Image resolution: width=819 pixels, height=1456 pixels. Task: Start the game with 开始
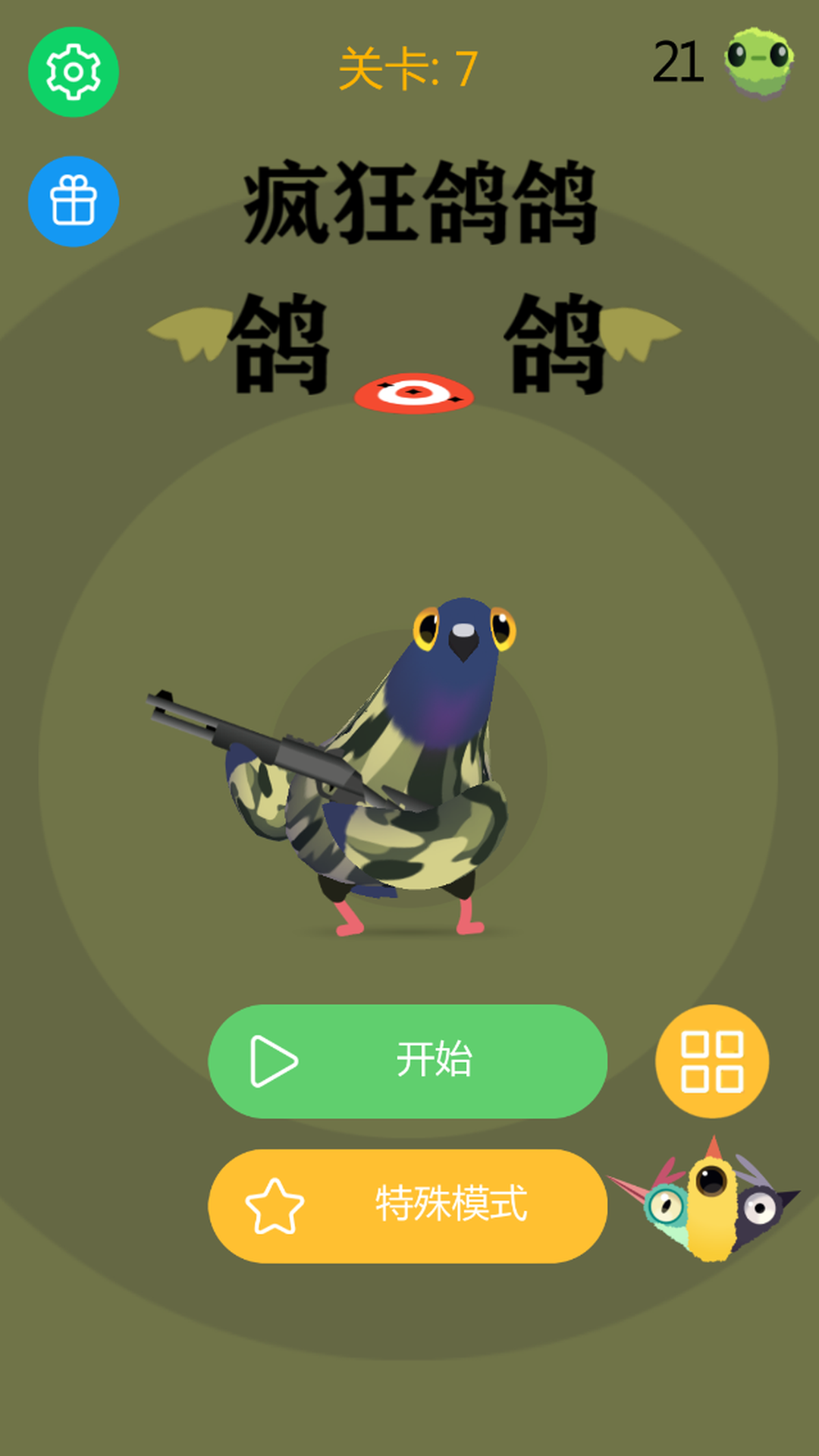pos(408,1060)
